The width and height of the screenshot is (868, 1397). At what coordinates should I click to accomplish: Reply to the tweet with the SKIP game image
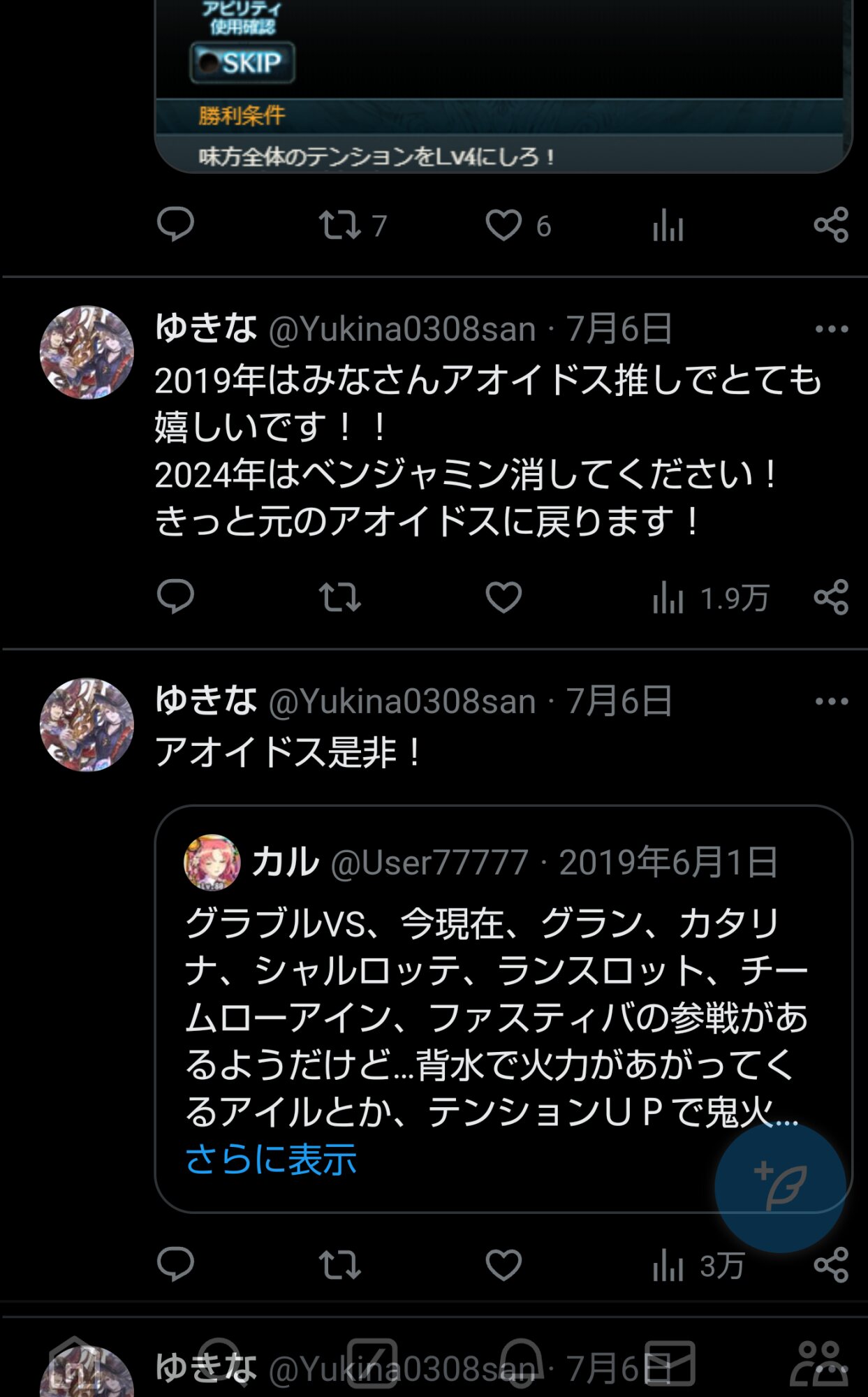[175, 225]
